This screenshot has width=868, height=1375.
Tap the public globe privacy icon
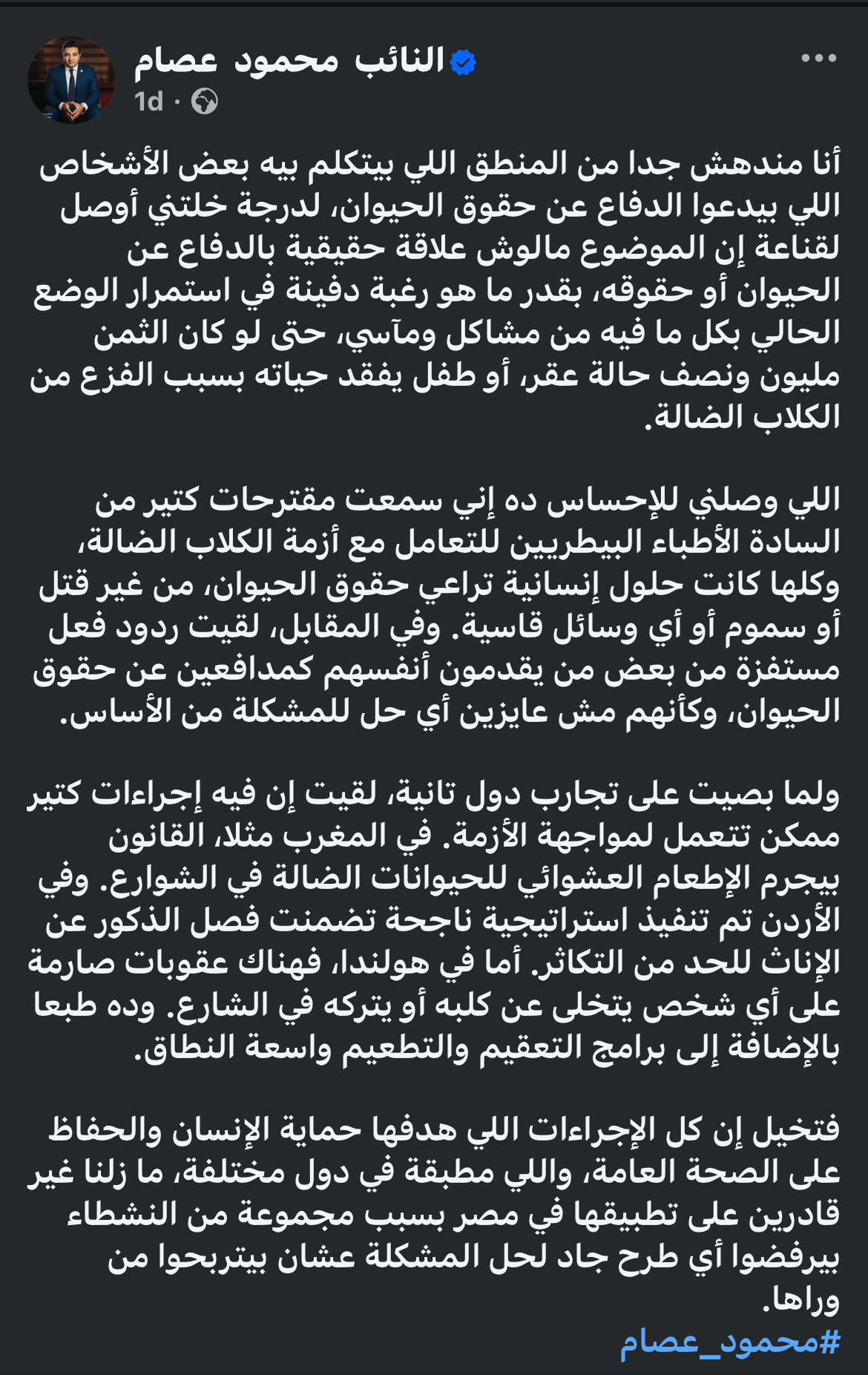204,101
